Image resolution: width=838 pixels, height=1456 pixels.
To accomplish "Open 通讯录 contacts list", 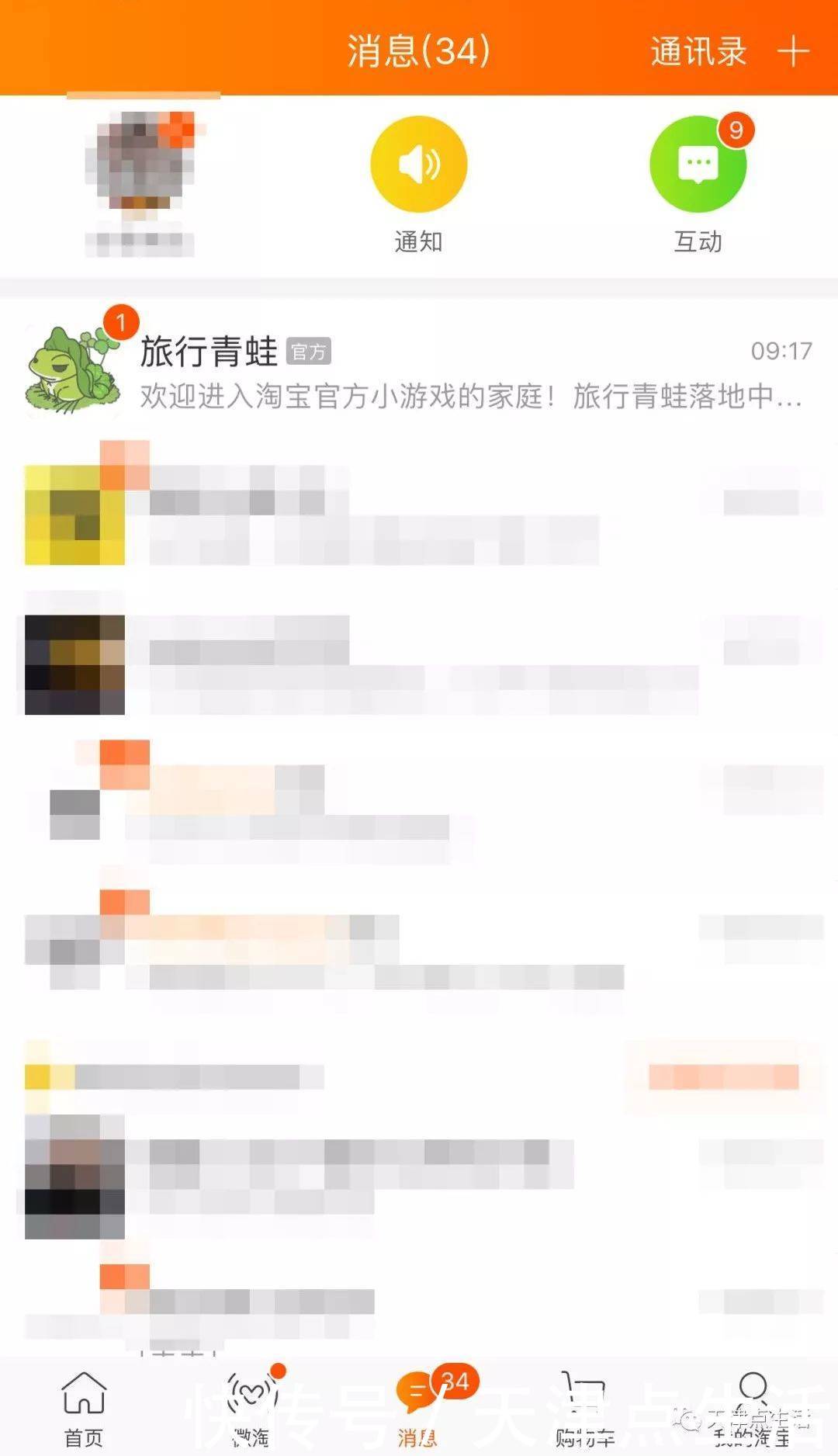I will 698,52.
